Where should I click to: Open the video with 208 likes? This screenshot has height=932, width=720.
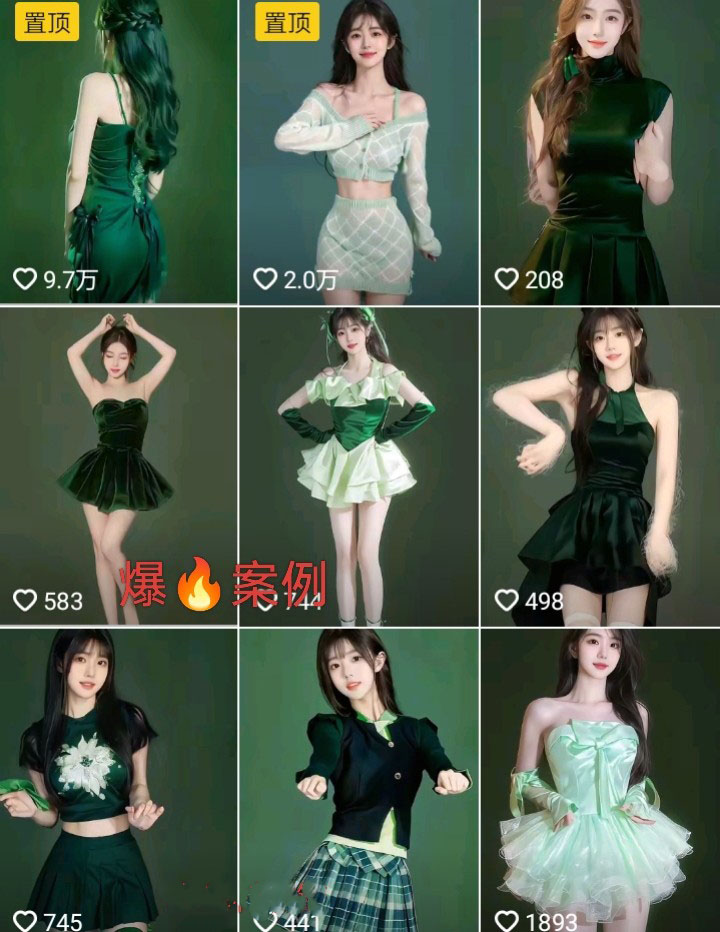(x=600, y=150)
